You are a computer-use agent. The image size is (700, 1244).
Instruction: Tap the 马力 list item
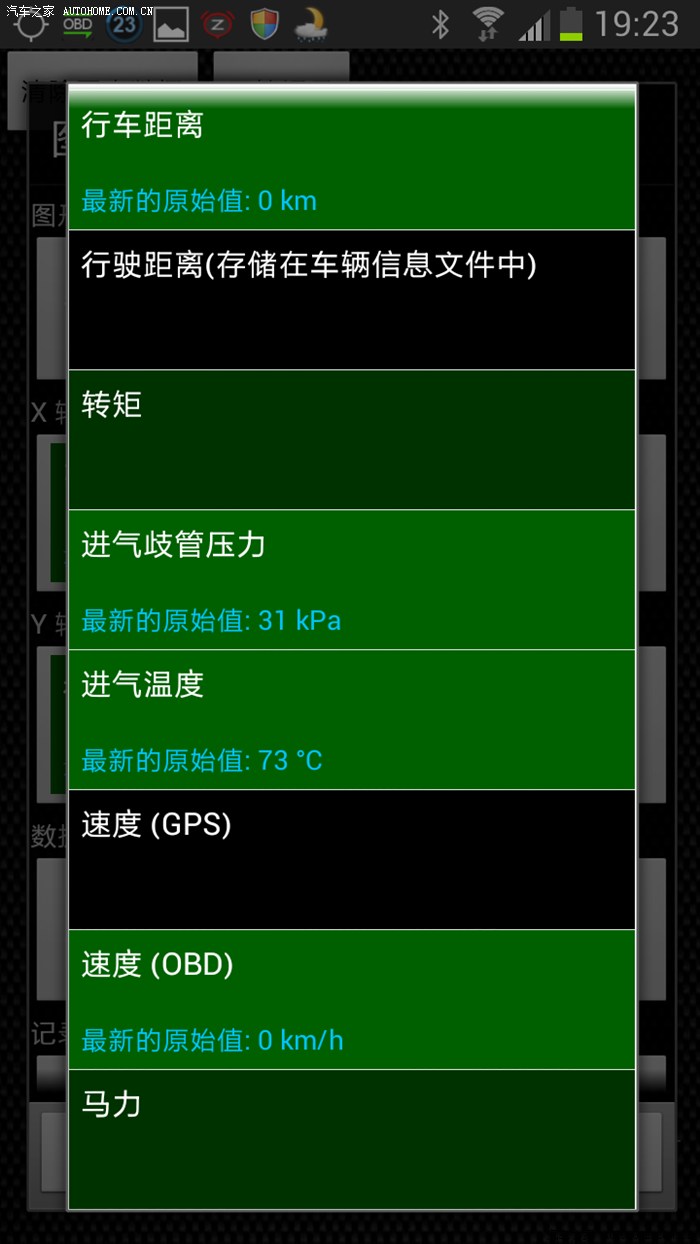[x=351, y=1138]
